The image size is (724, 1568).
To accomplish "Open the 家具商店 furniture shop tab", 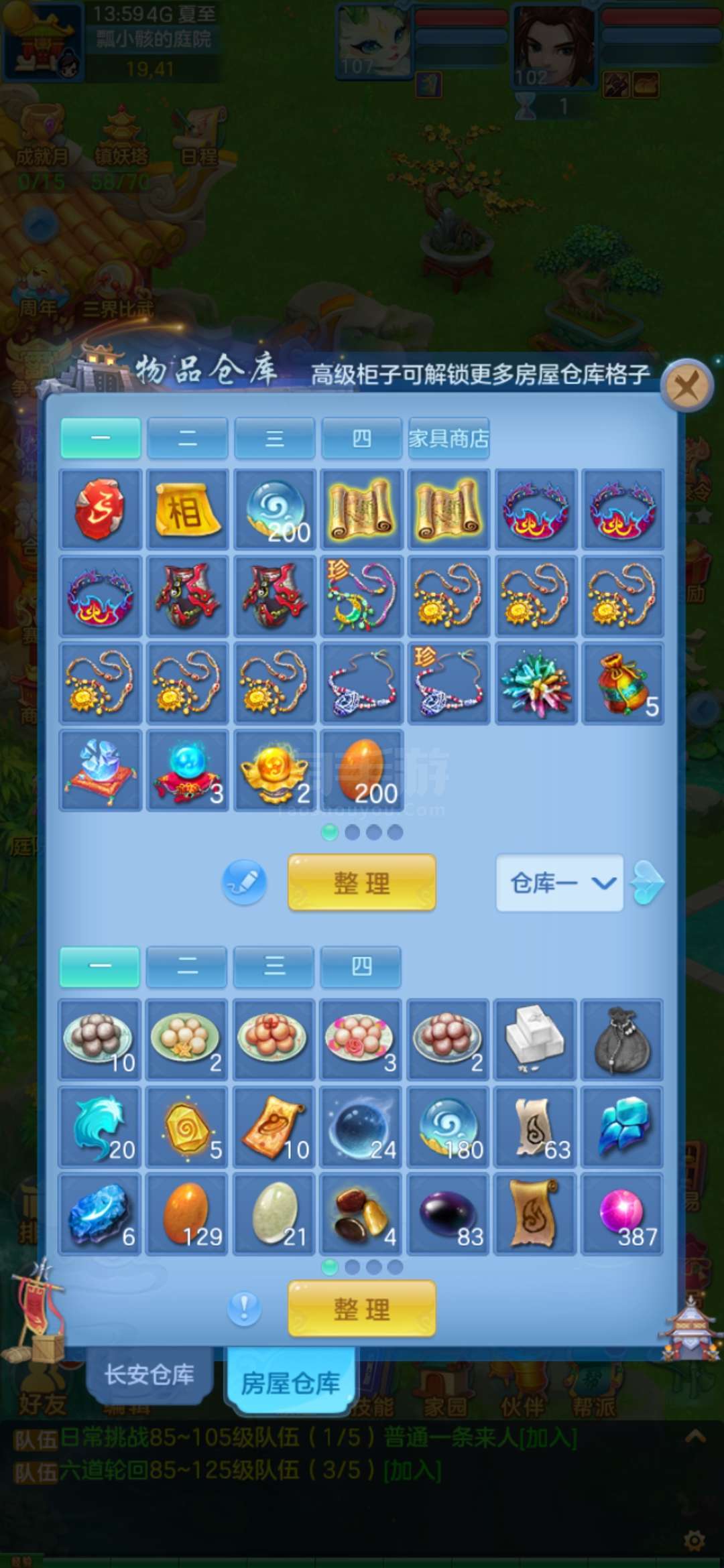I will [448, 439].
